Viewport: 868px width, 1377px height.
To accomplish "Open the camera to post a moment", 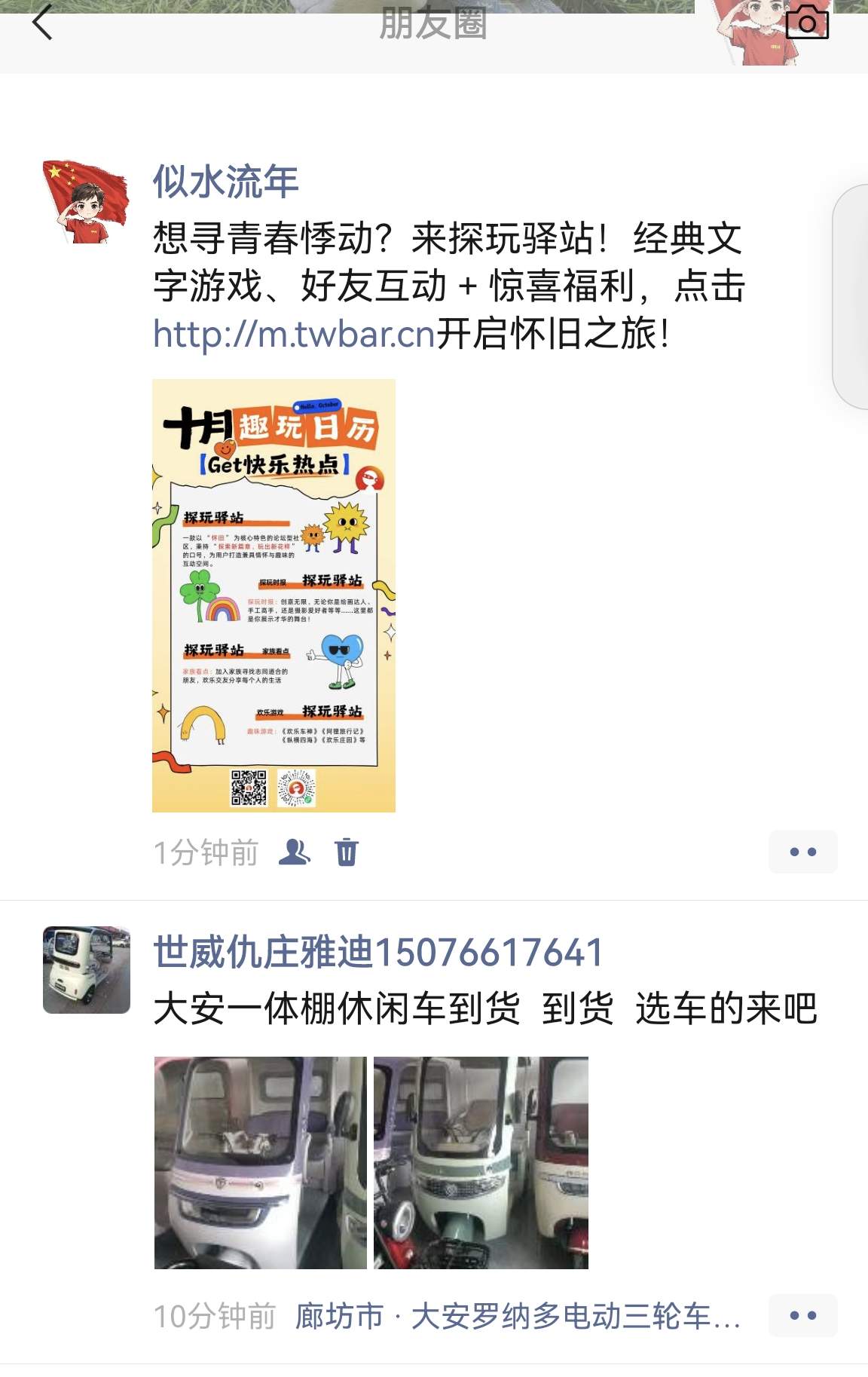I will [x=806, y=23].
